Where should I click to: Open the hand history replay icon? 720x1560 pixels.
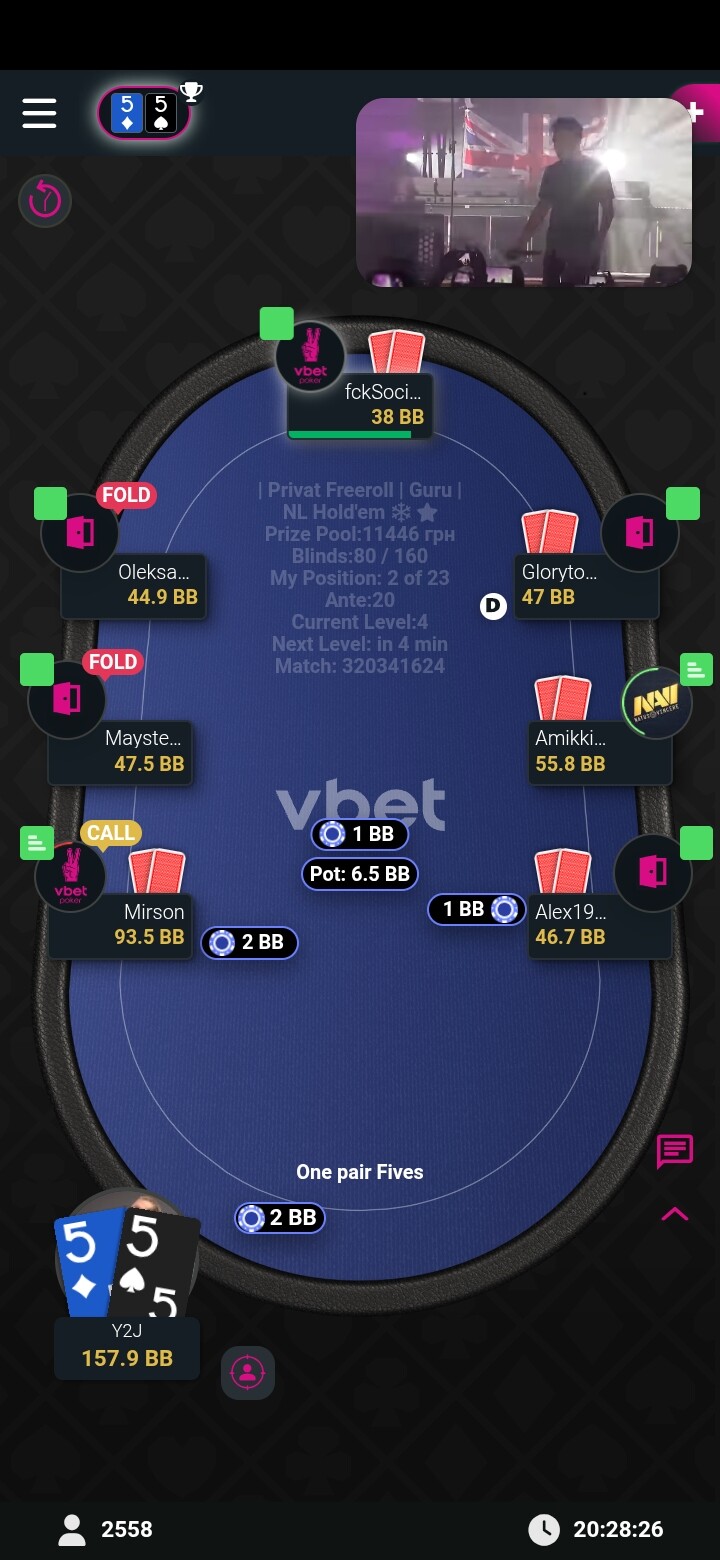click(45, 201)
